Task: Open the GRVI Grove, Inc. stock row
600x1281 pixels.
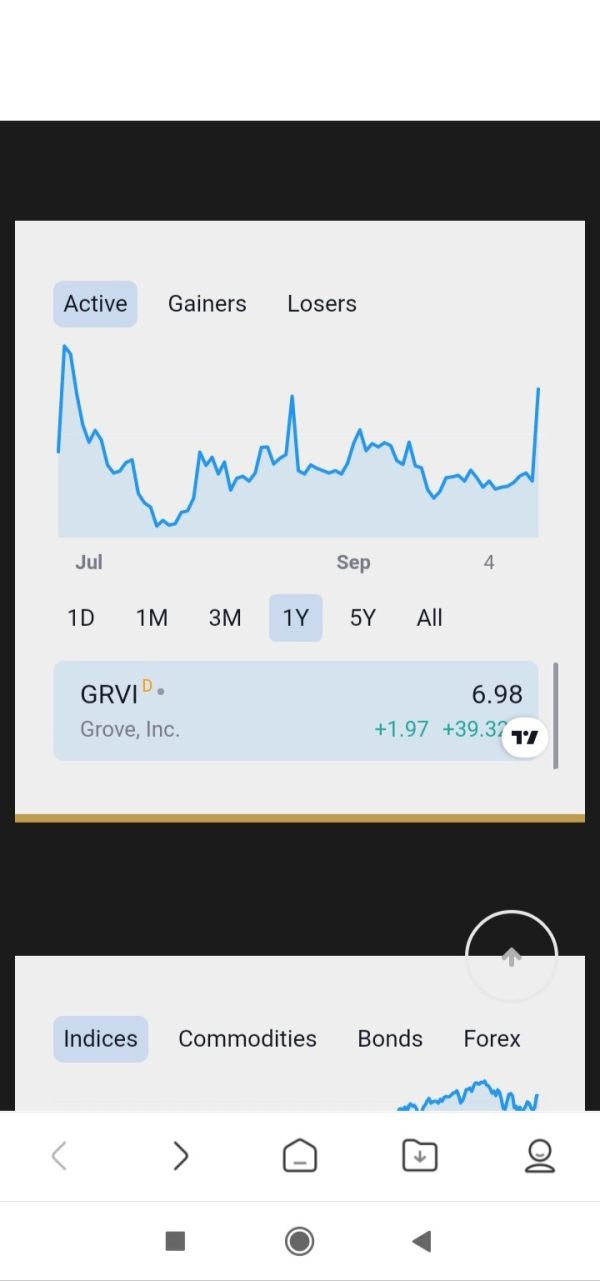Action: point(296,711)
